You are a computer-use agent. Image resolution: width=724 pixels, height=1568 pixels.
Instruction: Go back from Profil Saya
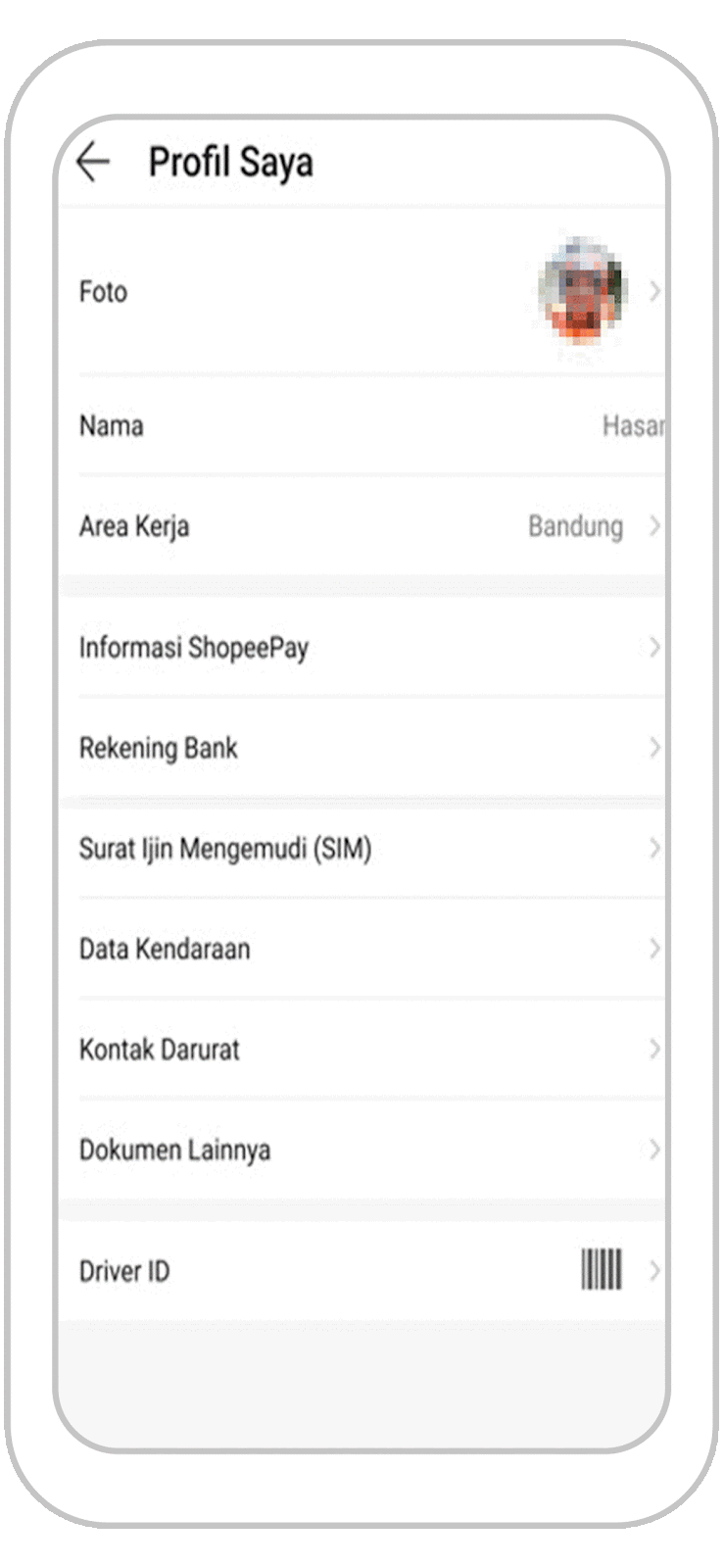(x=93, y=162)
